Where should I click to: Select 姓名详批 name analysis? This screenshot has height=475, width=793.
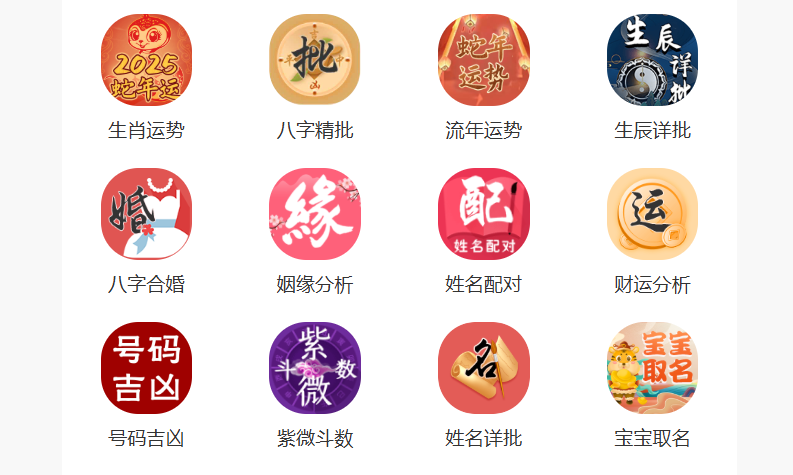tap(484, 368)
